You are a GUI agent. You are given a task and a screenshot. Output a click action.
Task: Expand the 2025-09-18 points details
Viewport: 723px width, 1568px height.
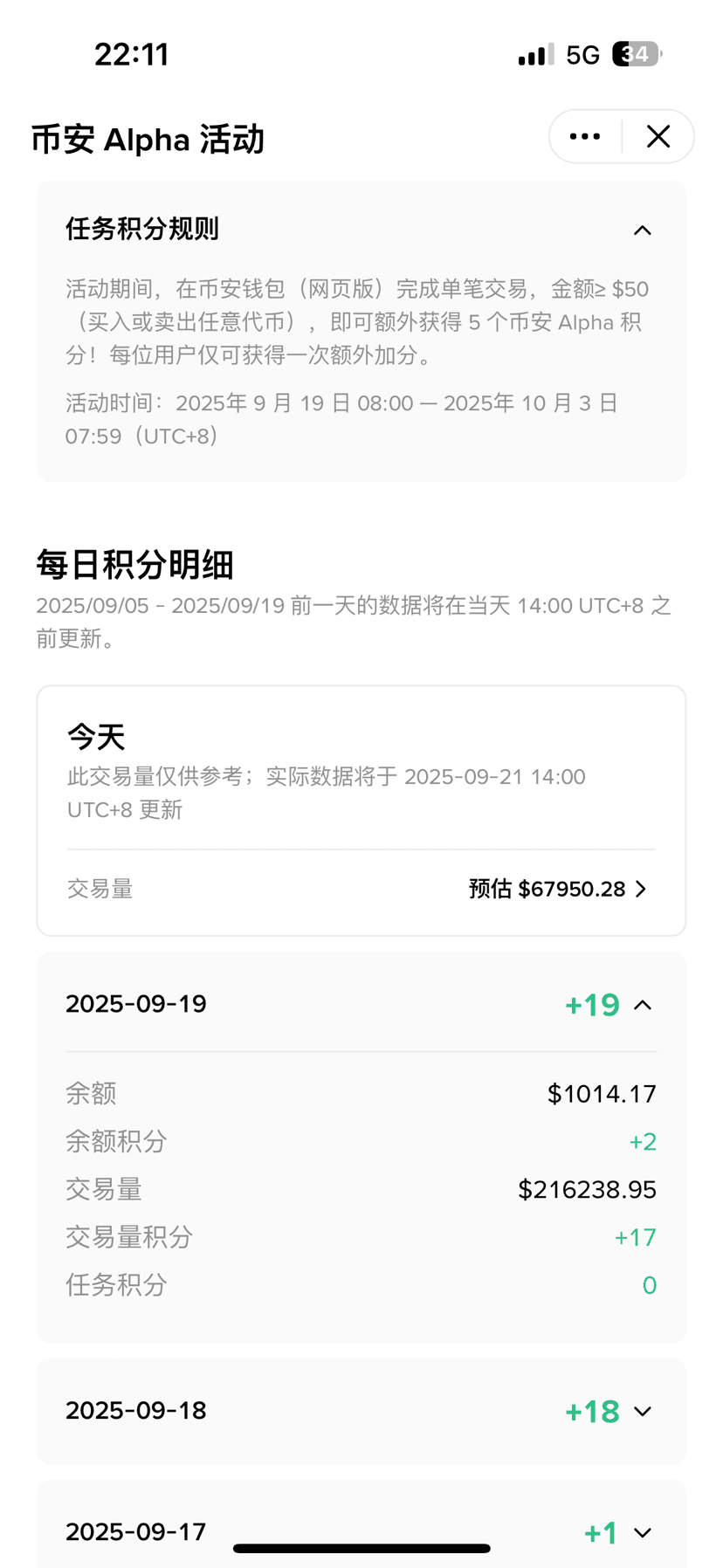click(643, 1412)
